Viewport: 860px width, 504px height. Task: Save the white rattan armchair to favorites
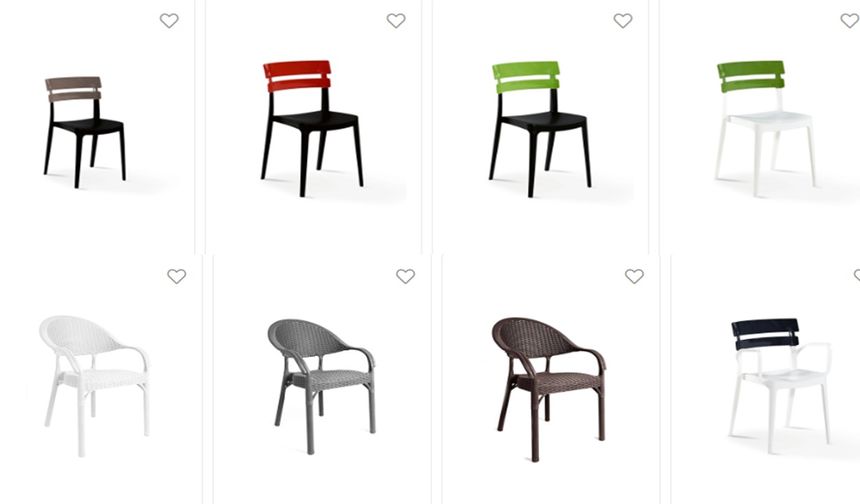tap(177, 277)
